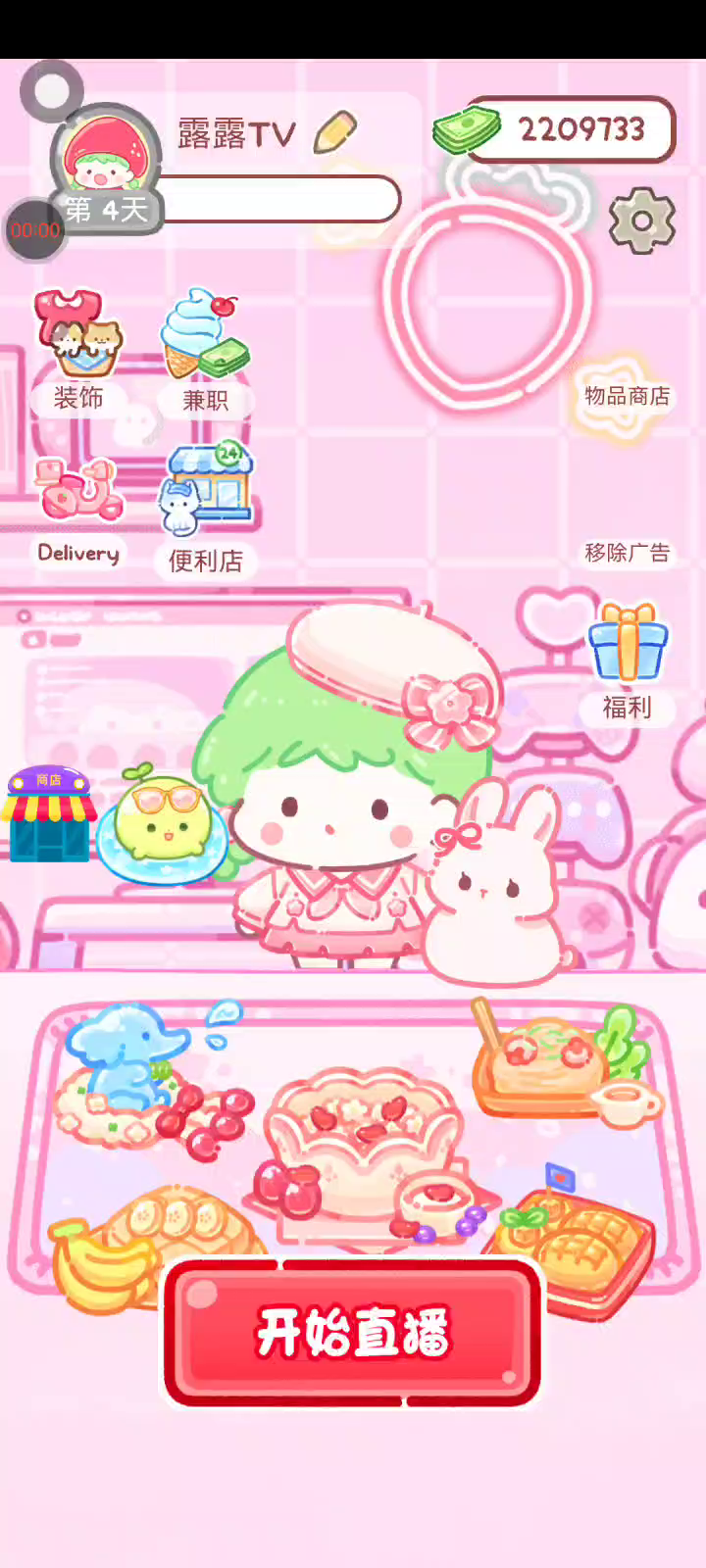This screenshot has height=1568, width=706.
Task: Open the 商店 shop stall icon
Action: pos(48,814)
